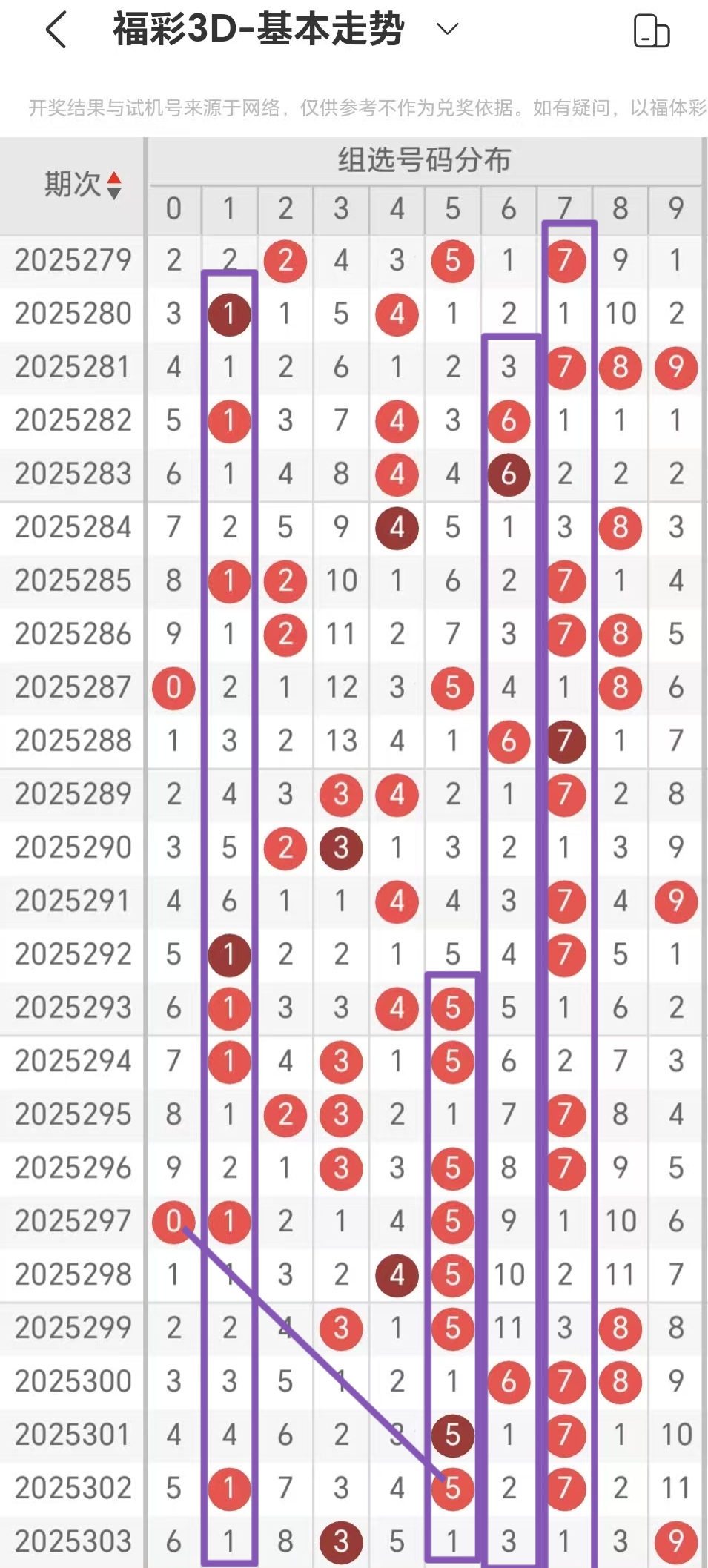Screen dimensions: 708x1568
Task: Go back using the top-left arrow
Action: (x=56, y=30)
